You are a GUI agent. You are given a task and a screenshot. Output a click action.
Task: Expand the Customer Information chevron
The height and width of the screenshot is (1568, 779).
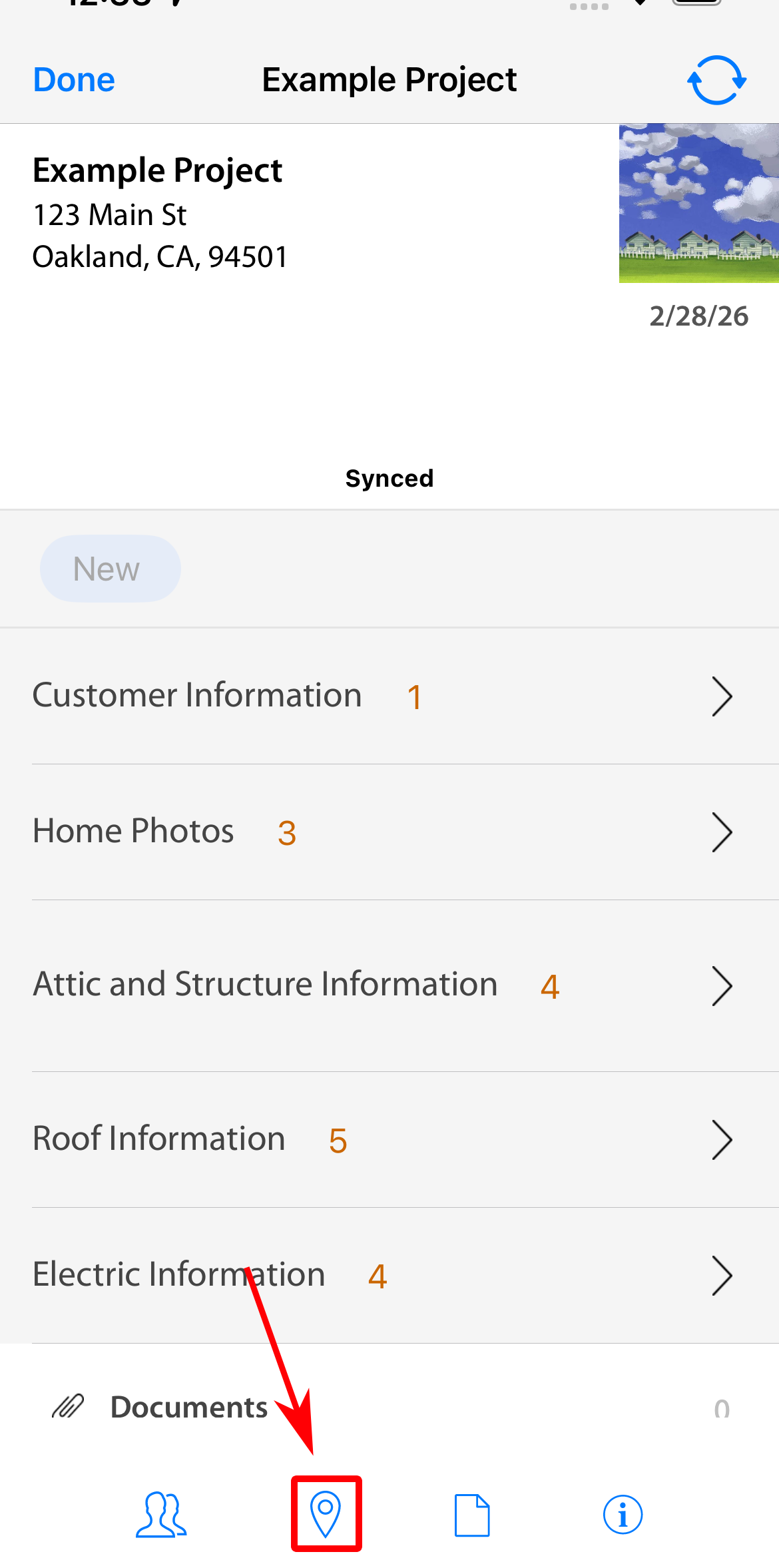723,696
